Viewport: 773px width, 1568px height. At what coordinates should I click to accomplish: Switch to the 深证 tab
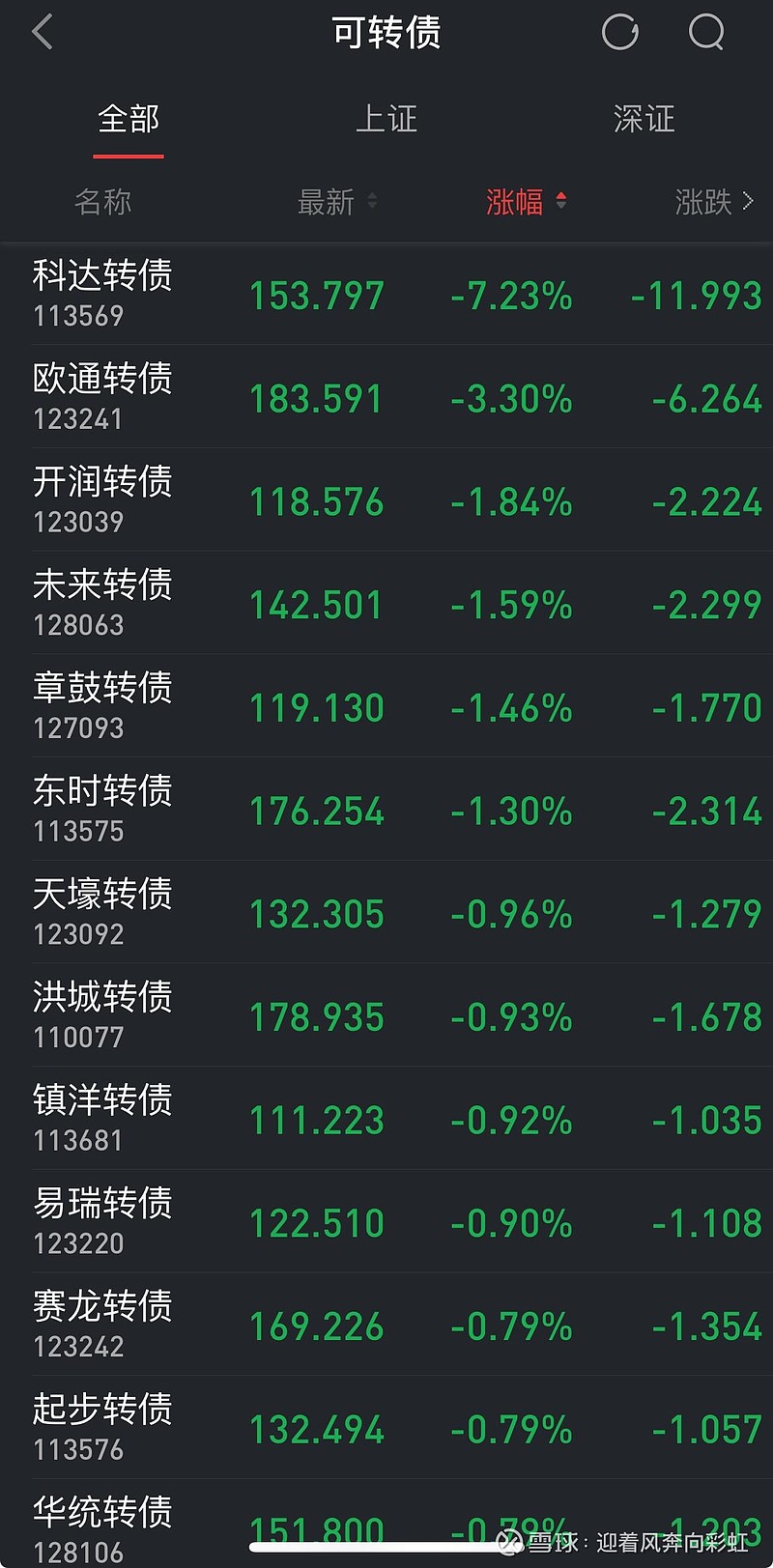pos(644,119)
